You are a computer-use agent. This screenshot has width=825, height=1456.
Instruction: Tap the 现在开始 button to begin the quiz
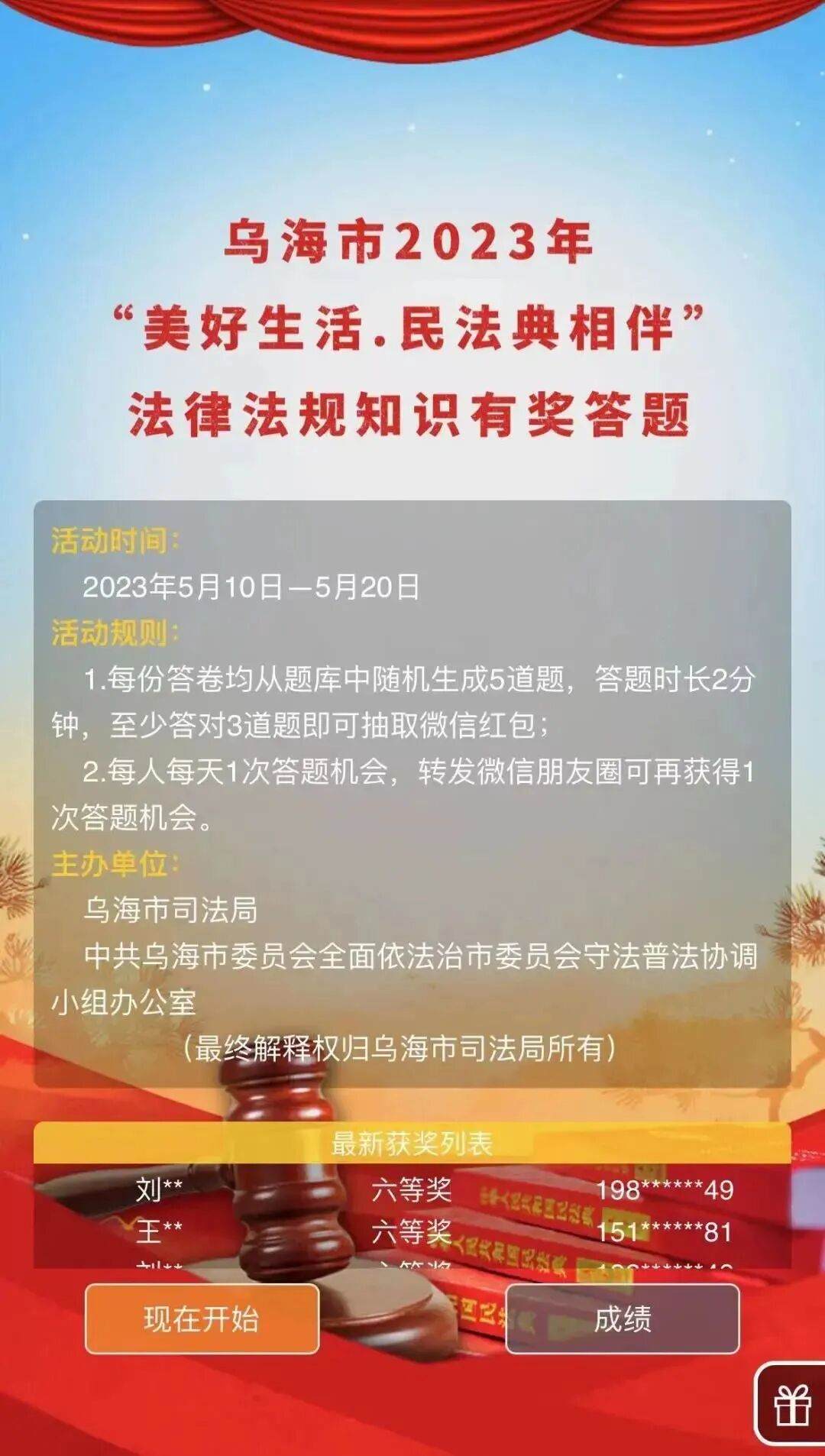pyautogui.click(x=202, y=1318)
